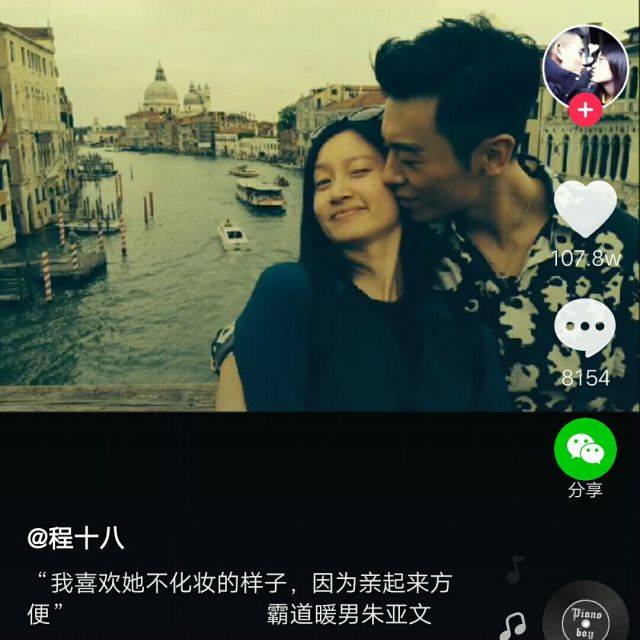Open the @程十八 username
The height and width of the screenshot is (640, 640).
(75, 538)
